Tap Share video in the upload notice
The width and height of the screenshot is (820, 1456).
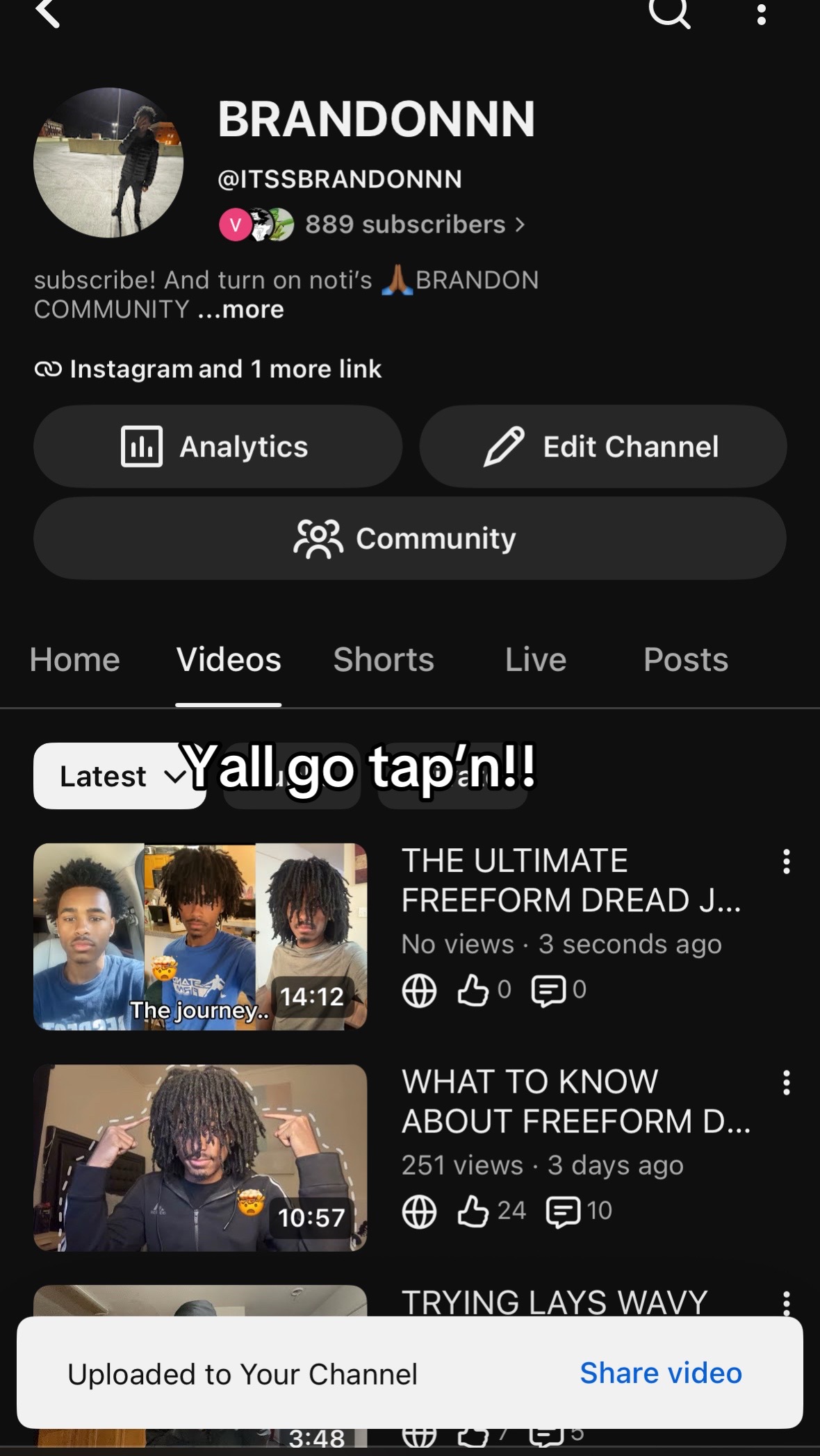tap(661, 1373)
